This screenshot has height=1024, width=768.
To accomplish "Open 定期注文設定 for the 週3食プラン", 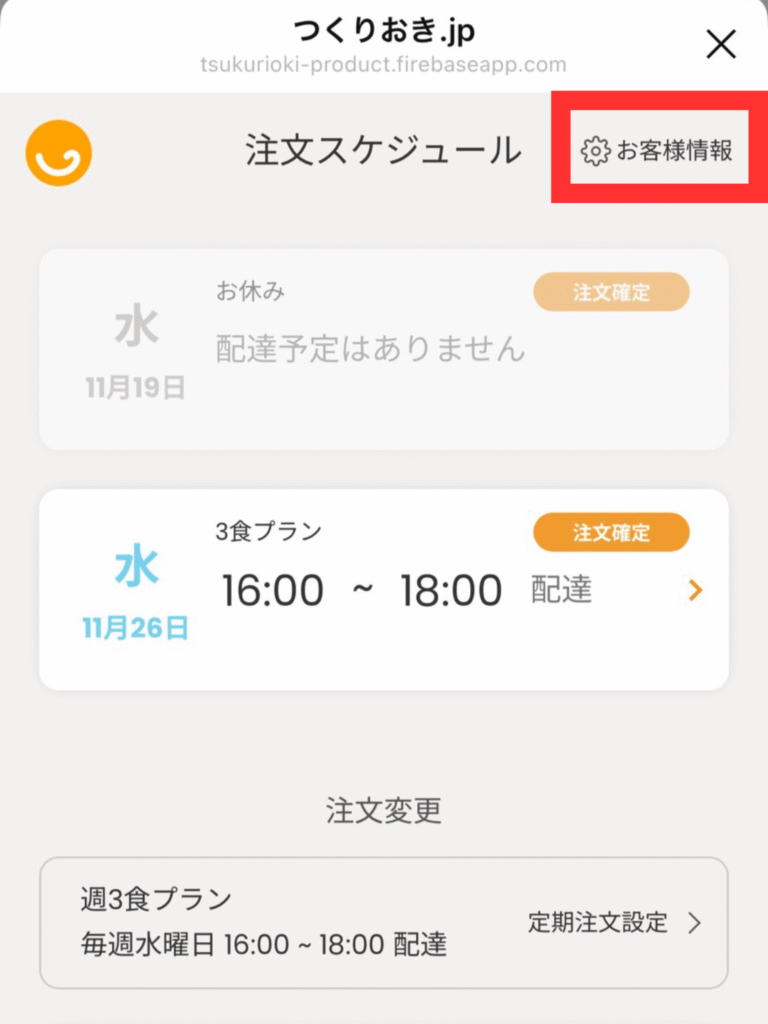I will [614, 923].
